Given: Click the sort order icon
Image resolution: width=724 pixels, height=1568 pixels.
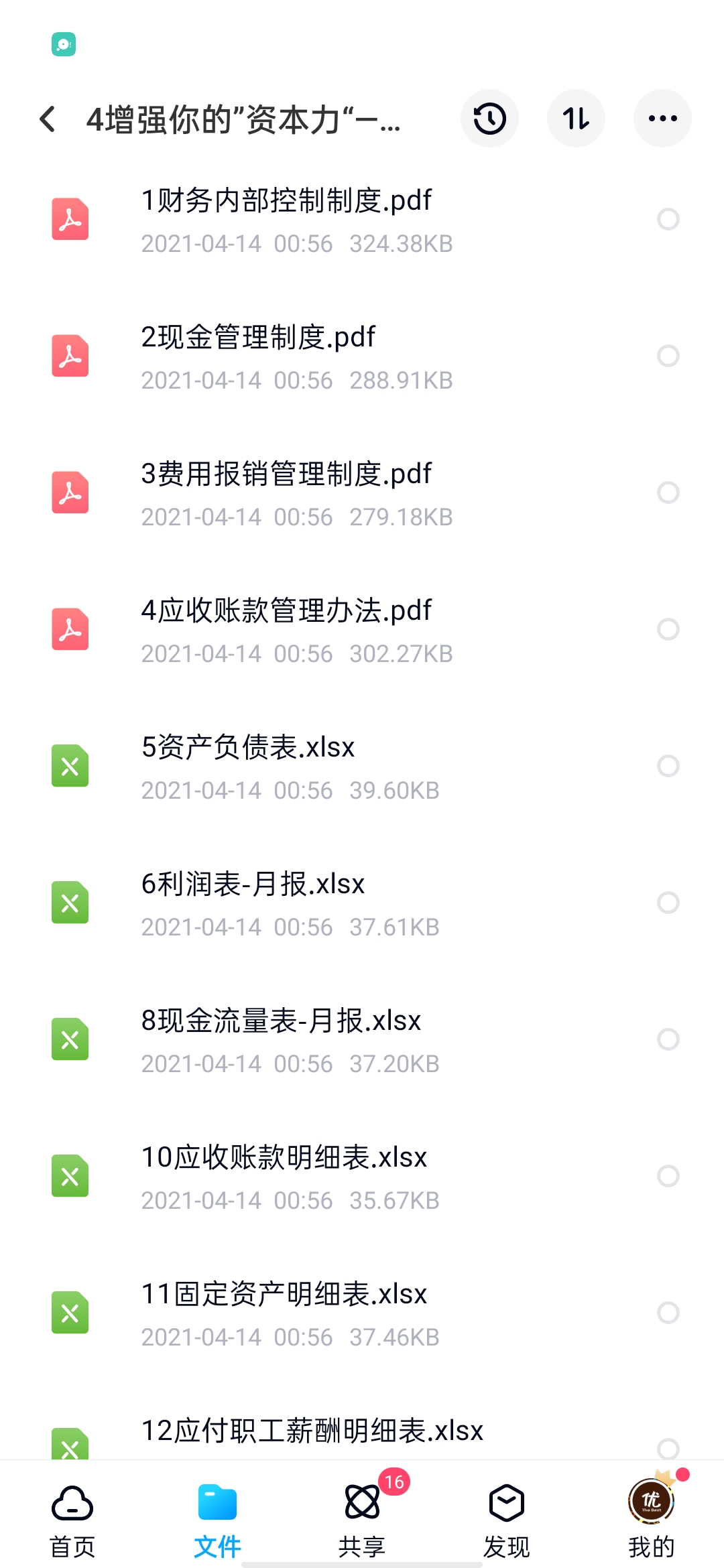Looking at the screenshot, I should [576, 118].
